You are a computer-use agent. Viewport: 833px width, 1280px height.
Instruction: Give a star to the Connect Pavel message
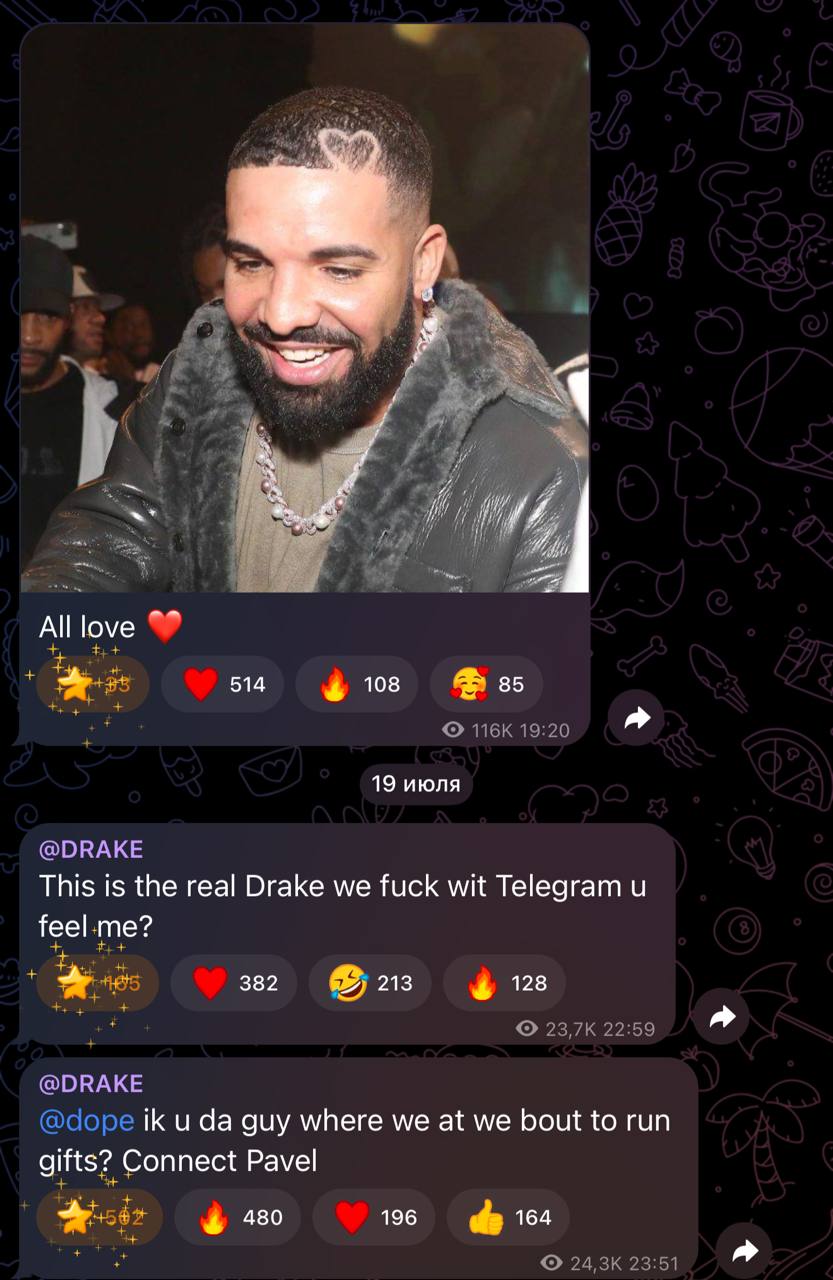pyautogui.click(x=99, y=1217)
